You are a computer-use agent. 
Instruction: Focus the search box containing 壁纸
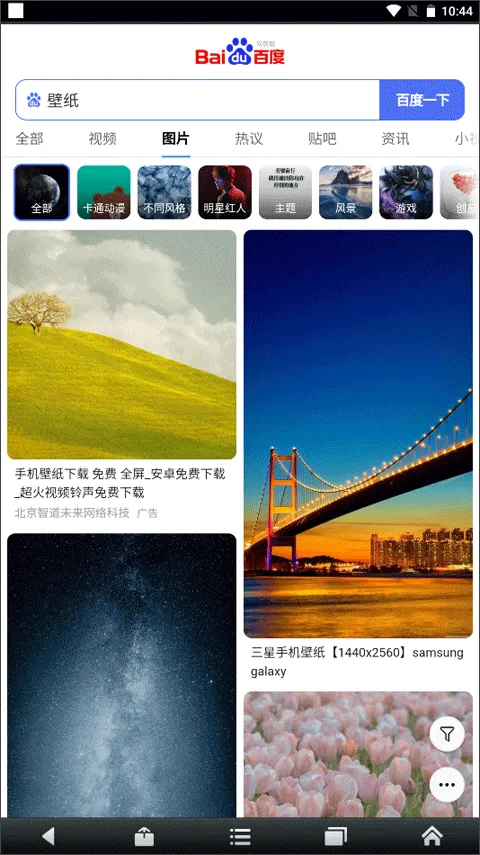point(197,100)
